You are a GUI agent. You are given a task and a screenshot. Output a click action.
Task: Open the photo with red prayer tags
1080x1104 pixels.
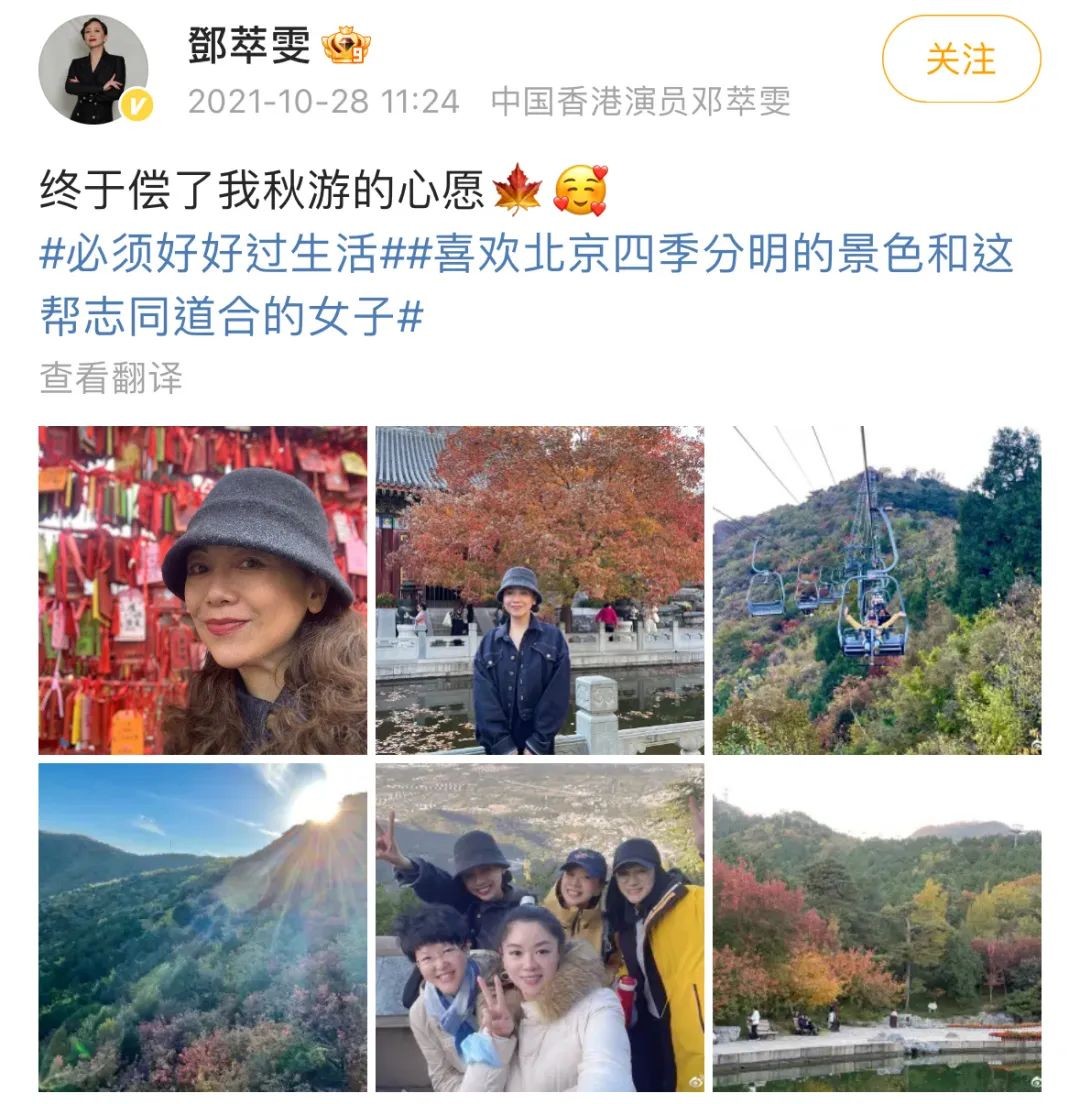(x=203, y=590)
